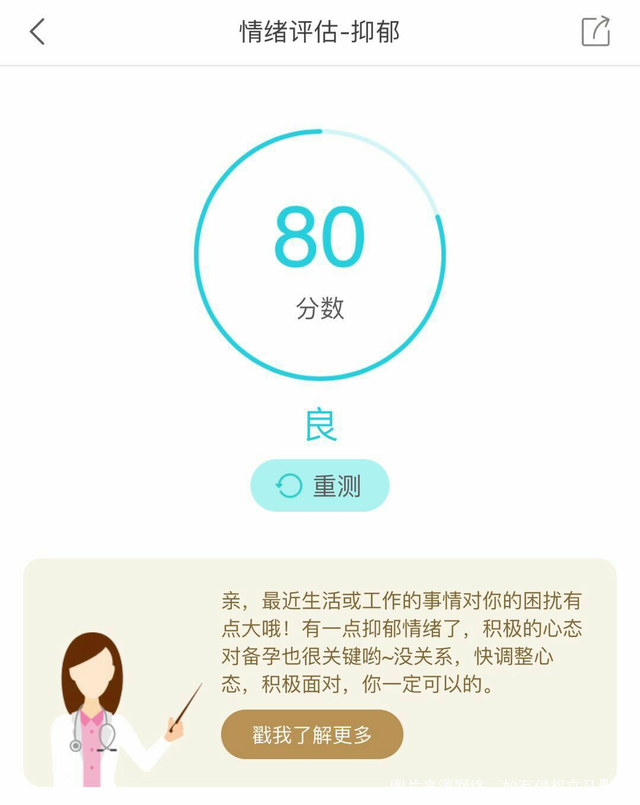The width and height of the screenshot is (640, 805).
Task: Tap 重测 to retake the test
Action: pos(319,486)
